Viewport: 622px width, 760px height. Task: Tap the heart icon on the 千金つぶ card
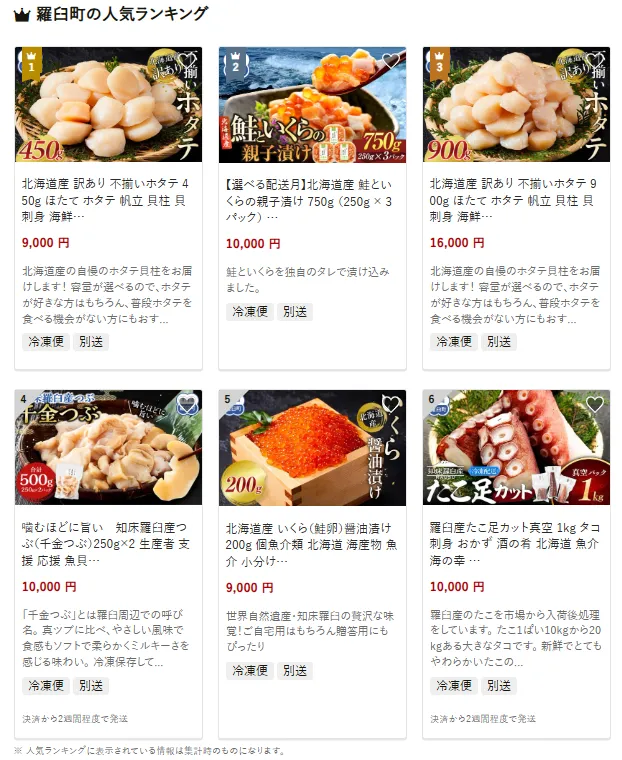[187, 405]
